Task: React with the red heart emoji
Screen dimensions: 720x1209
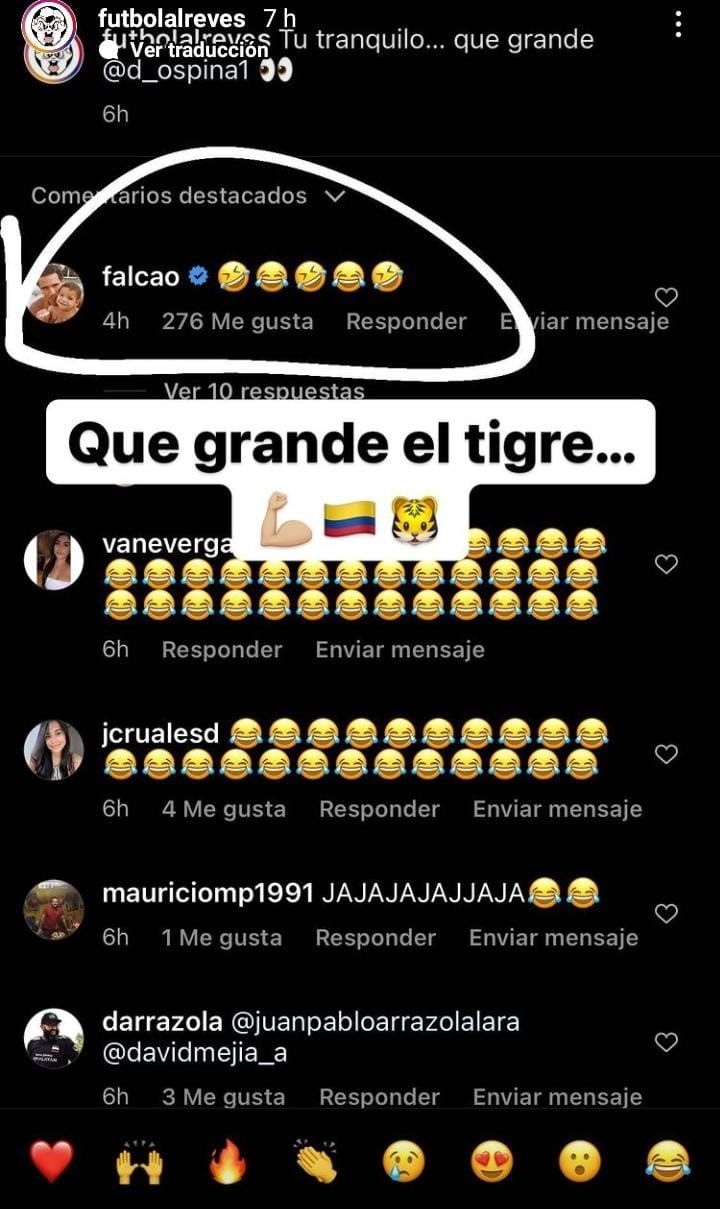Action: click(51, 1161)
